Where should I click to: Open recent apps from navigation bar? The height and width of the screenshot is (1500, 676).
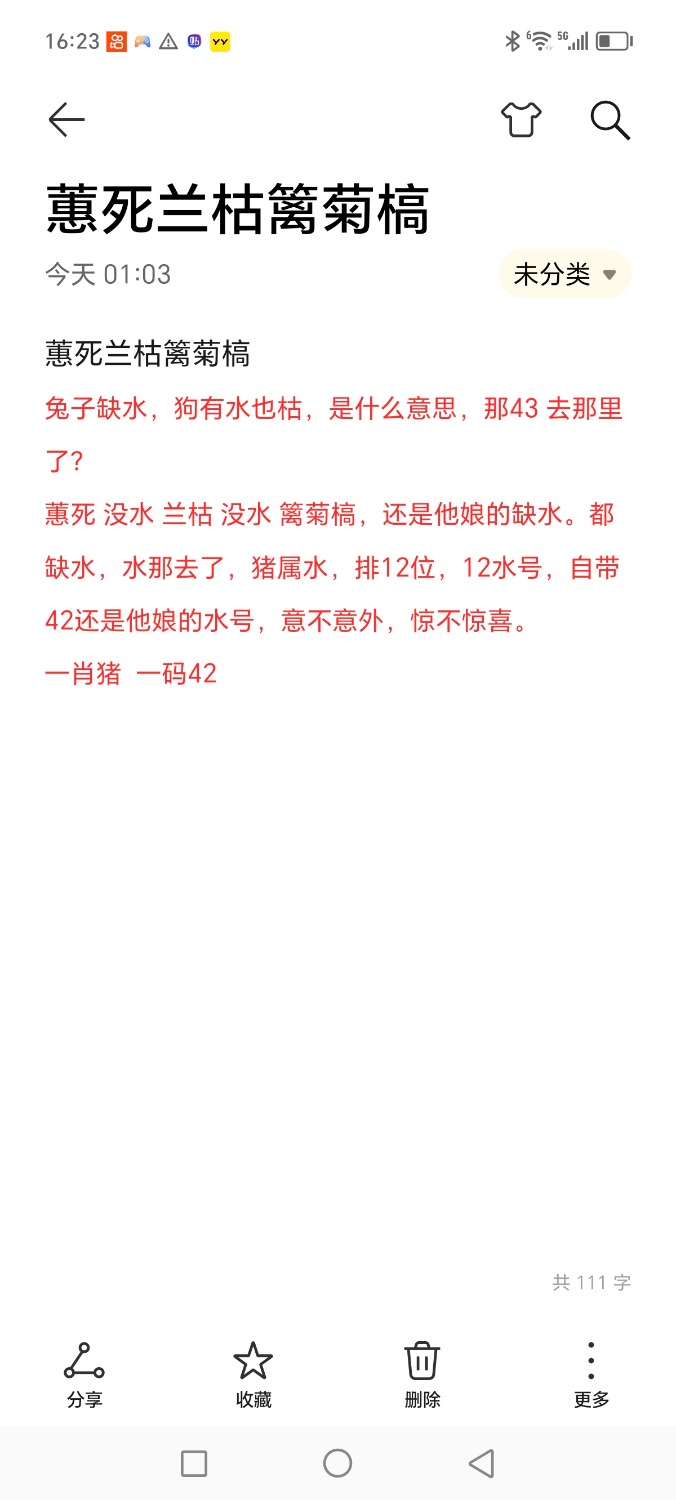click(194, 1463)
